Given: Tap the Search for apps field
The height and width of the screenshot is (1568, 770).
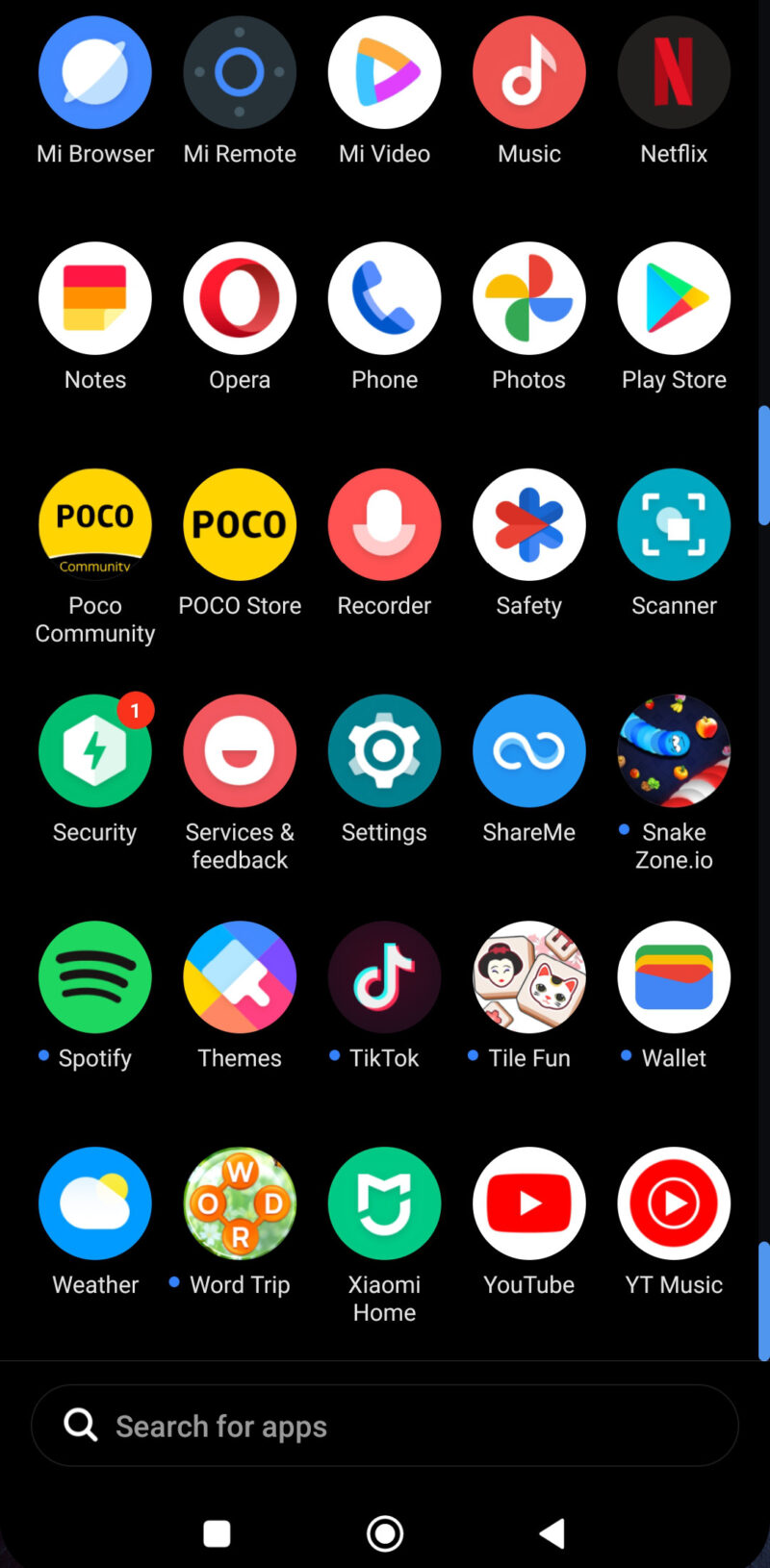Looking at the screenshot, I should [x=385, y=1426].
